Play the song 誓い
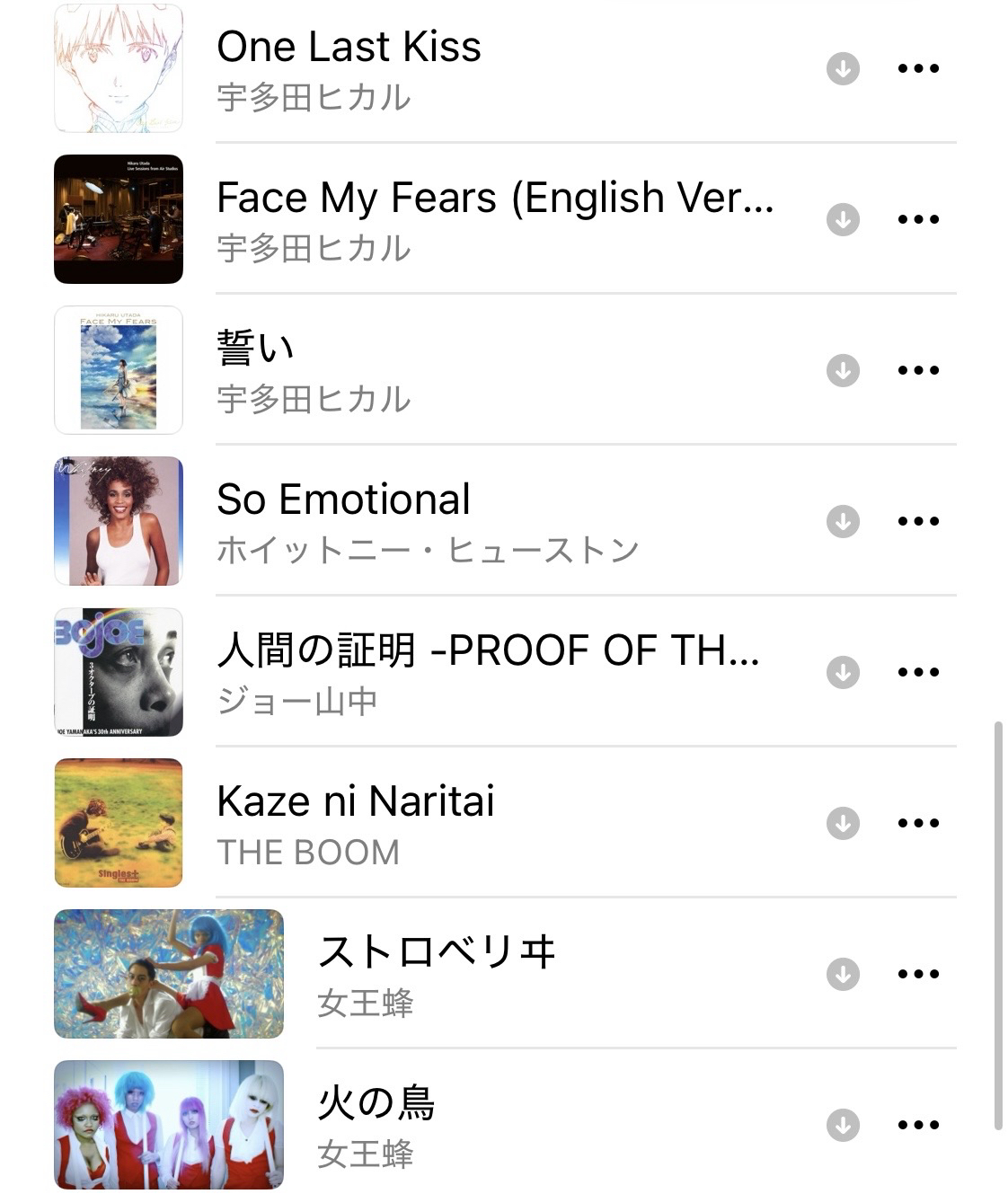The image size is (1008, 1194). pyautogui.click(x=256, y=349)
